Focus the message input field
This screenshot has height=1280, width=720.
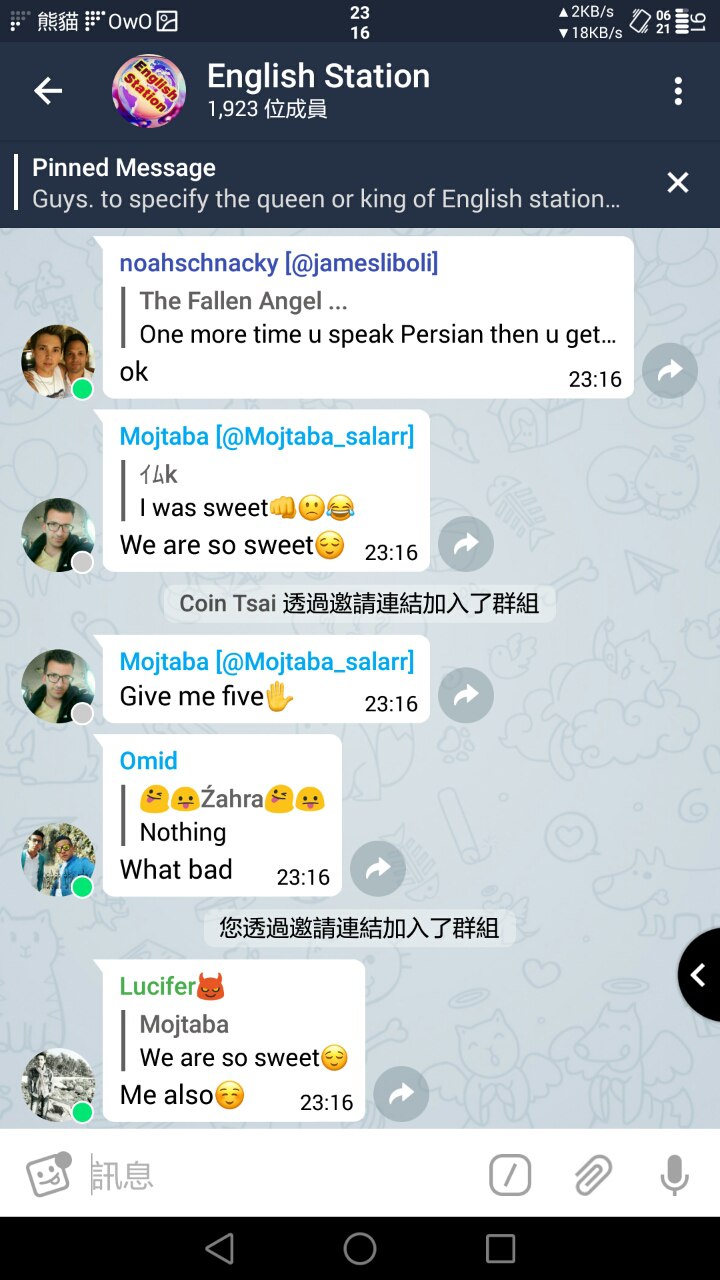tap(280, 1174)
